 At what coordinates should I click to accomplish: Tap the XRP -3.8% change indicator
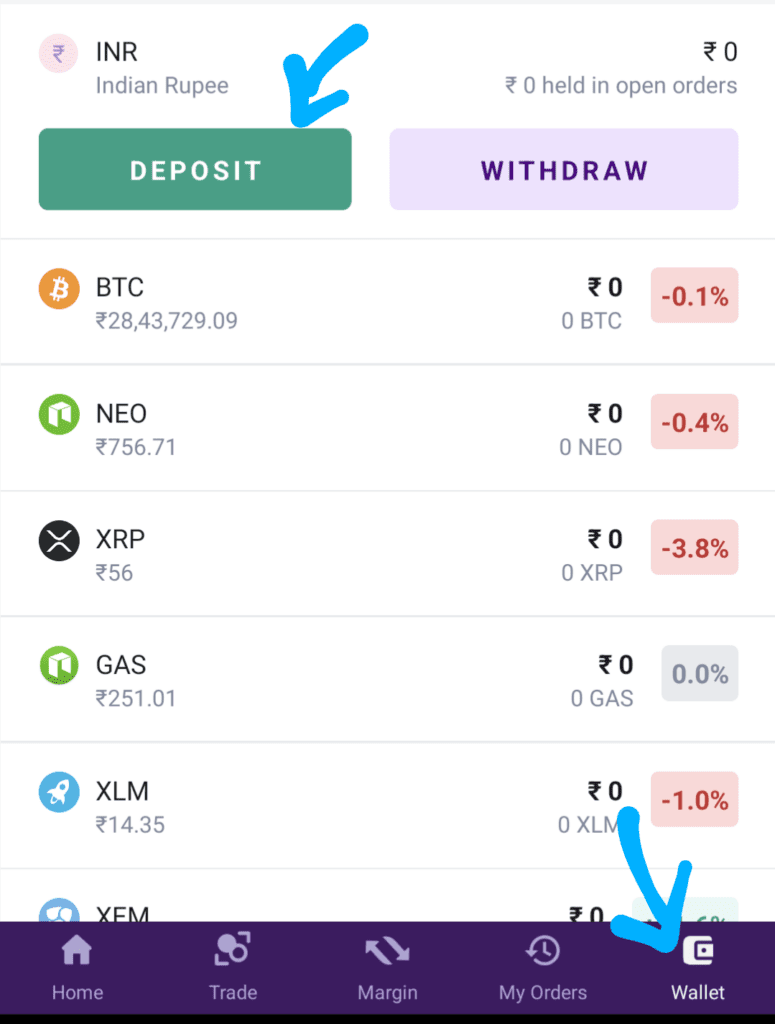(694, 547)
